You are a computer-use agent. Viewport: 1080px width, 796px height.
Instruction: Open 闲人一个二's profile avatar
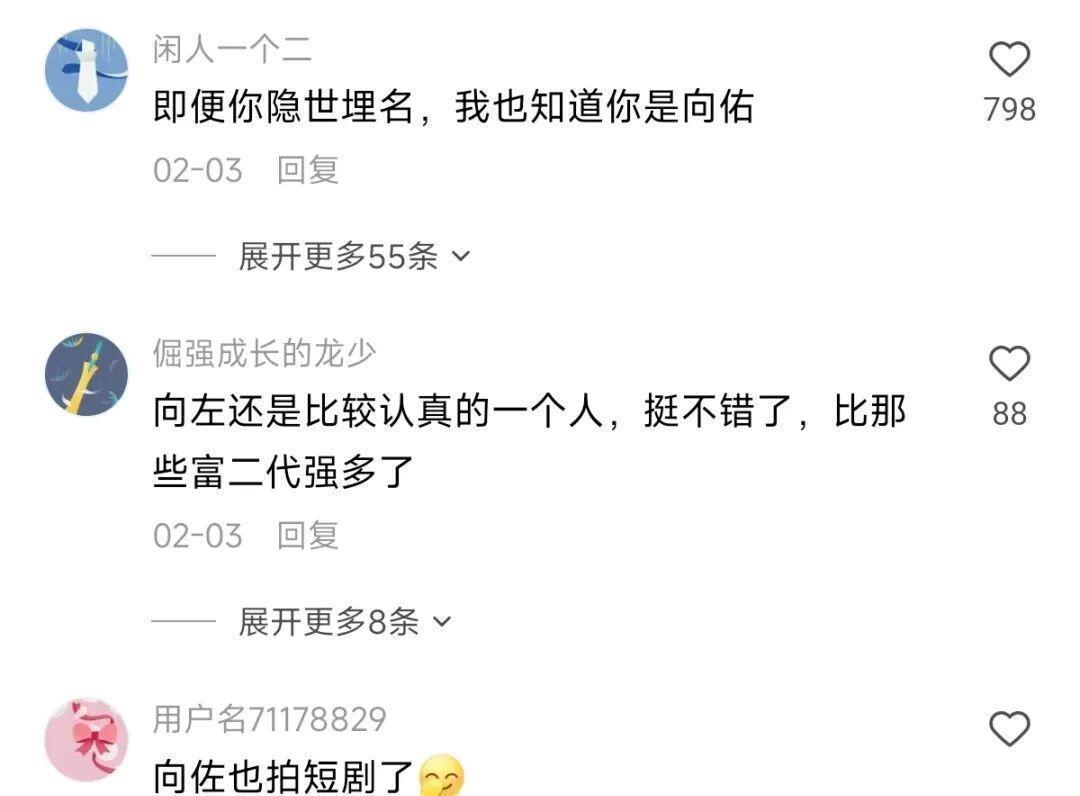coord(87,70)
